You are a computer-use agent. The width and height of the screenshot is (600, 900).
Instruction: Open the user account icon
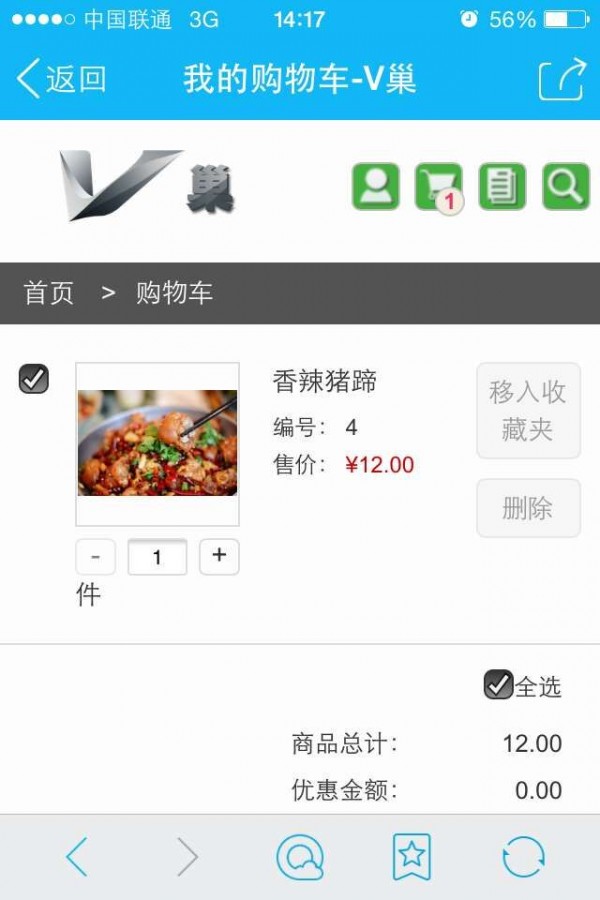pyautogui.click(x=376, y=187)
